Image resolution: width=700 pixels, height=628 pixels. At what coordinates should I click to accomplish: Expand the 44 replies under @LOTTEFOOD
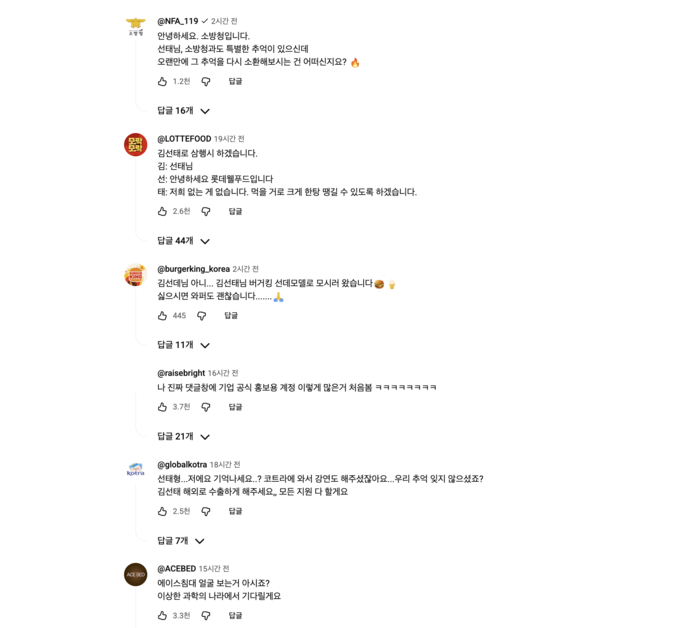tap(183, 241)
